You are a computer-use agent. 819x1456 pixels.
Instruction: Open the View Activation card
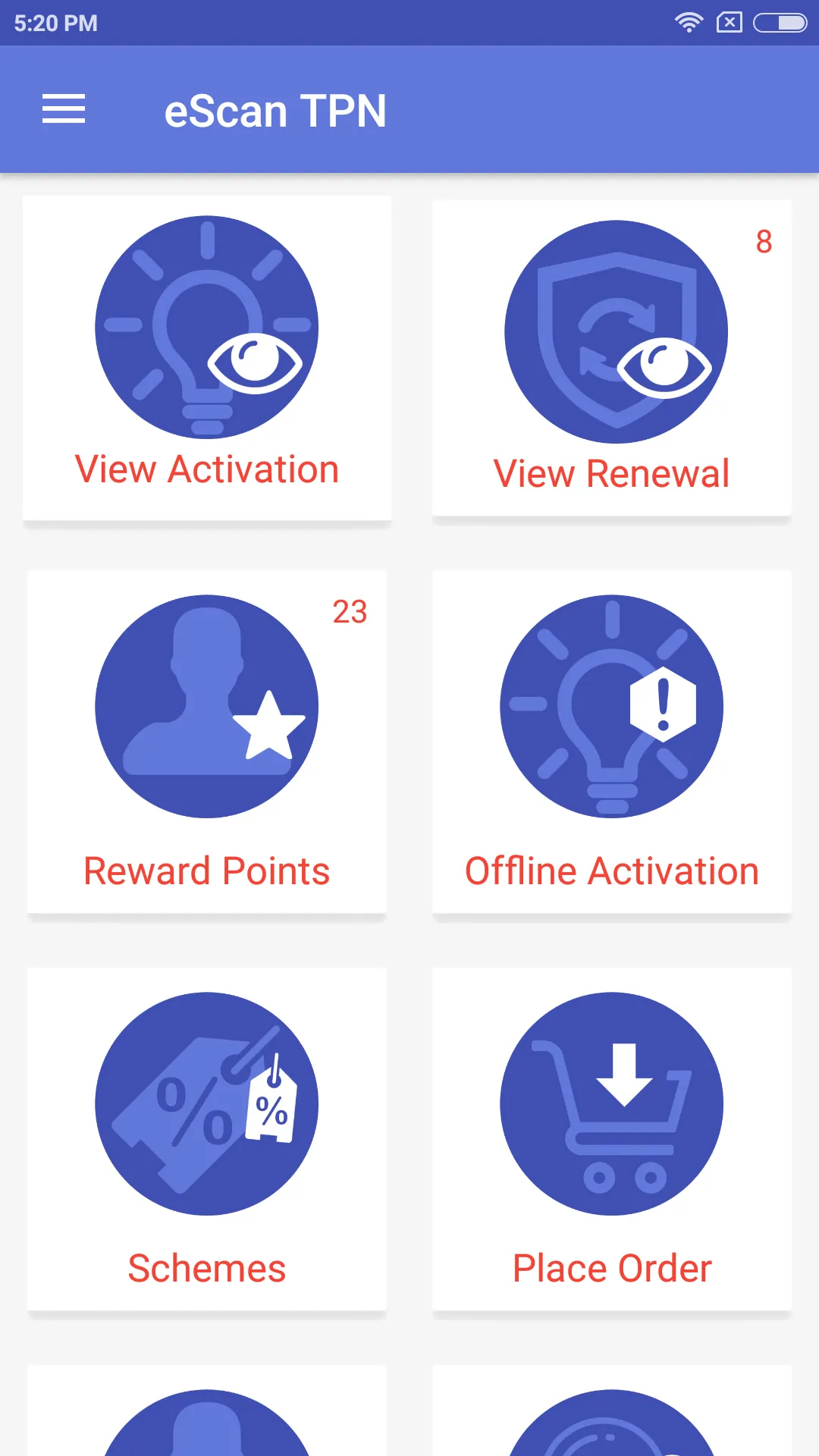pos(207,358)
